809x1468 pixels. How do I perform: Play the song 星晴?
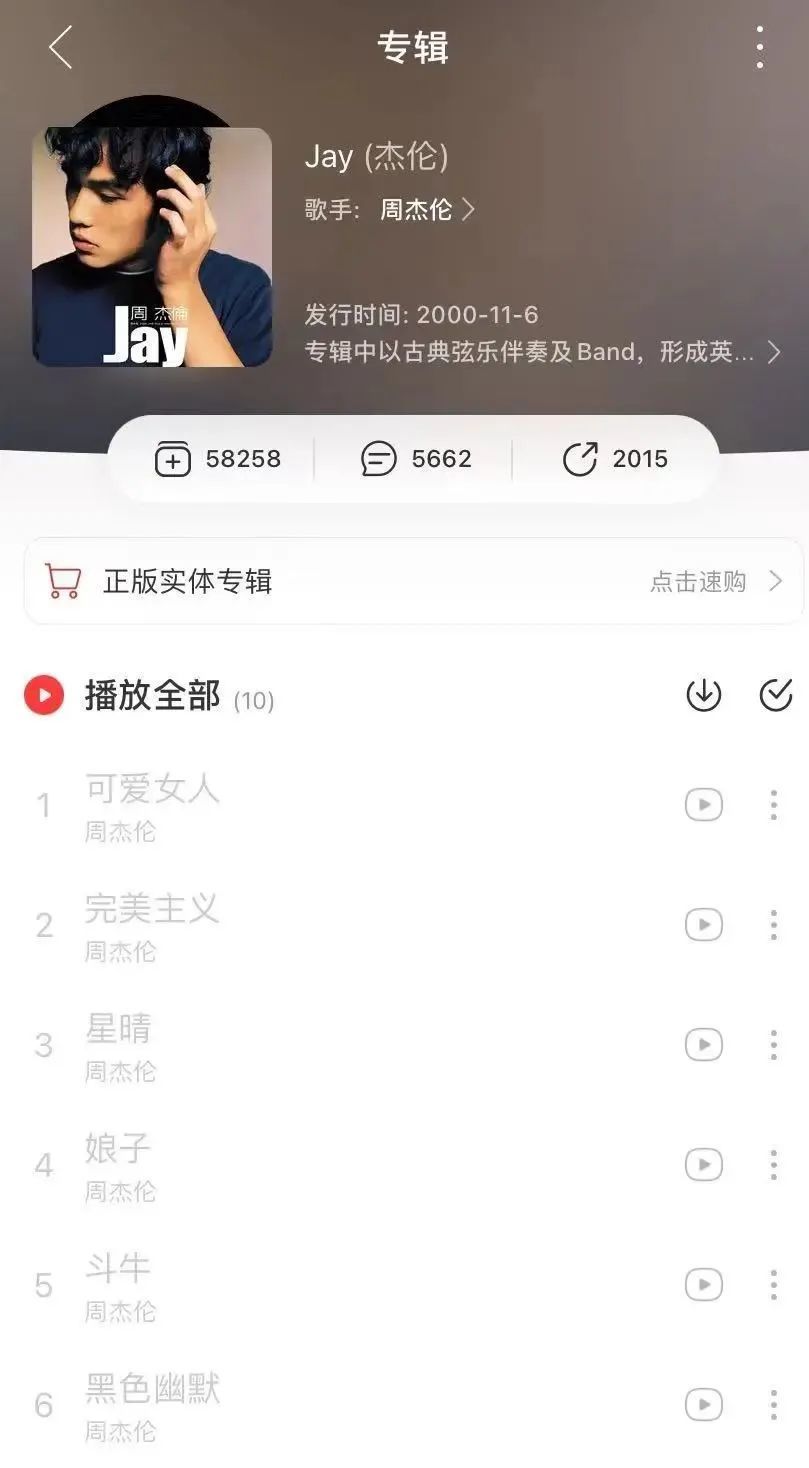(x=118, y=1030)
